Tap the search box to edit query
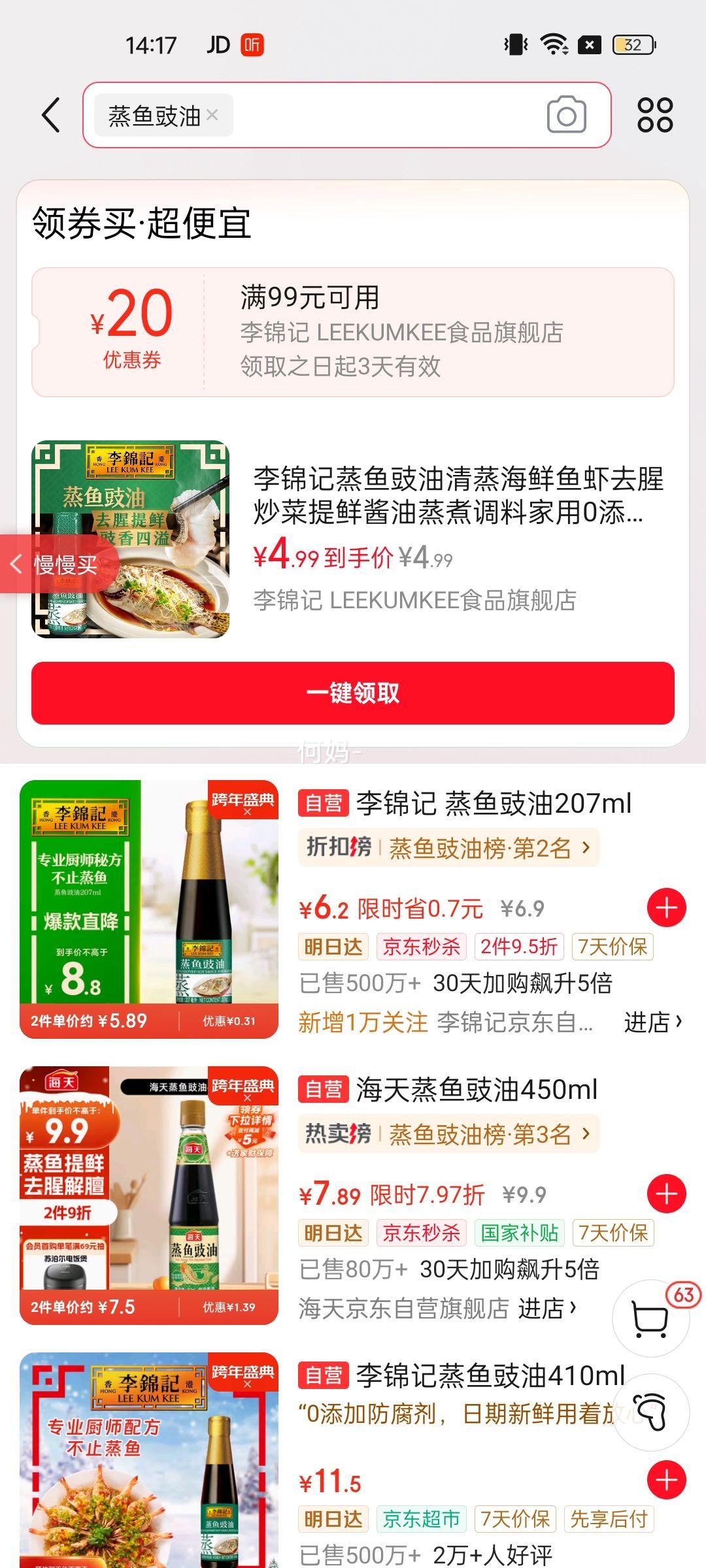This screenshot has height=1568, width=706. [386, 115]
